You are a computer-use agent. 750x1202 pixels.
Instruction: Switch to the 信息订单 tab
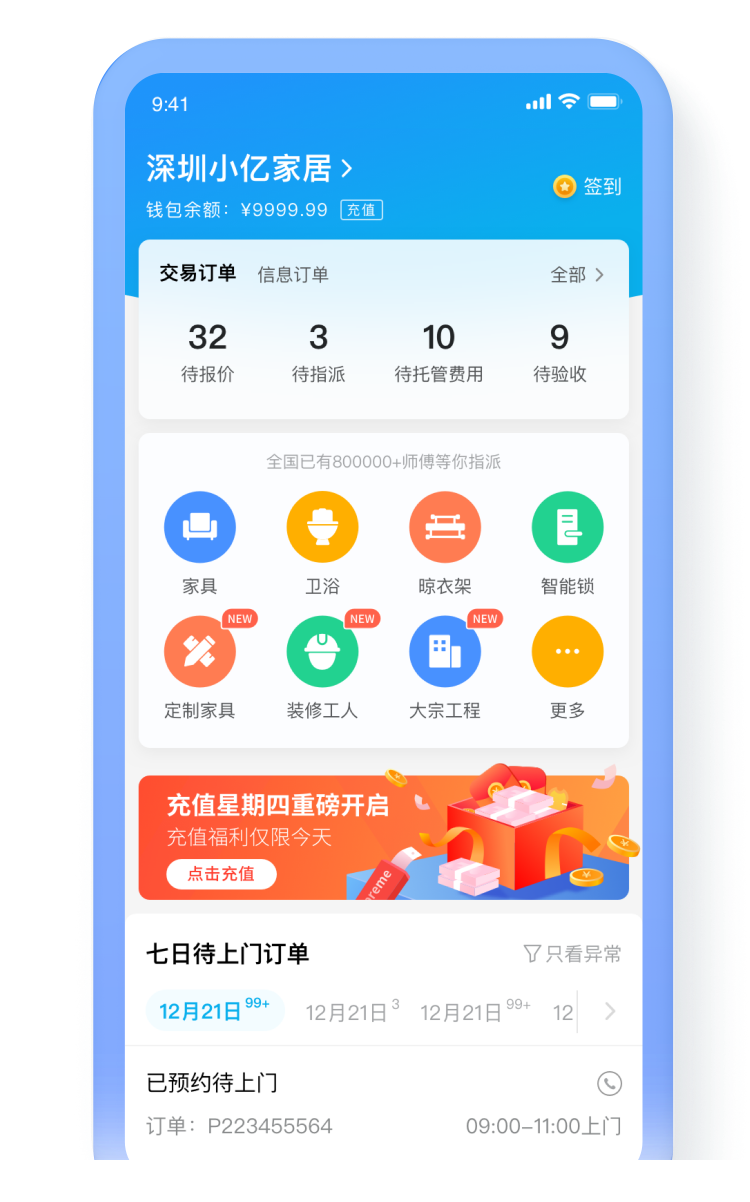(293, 275)
